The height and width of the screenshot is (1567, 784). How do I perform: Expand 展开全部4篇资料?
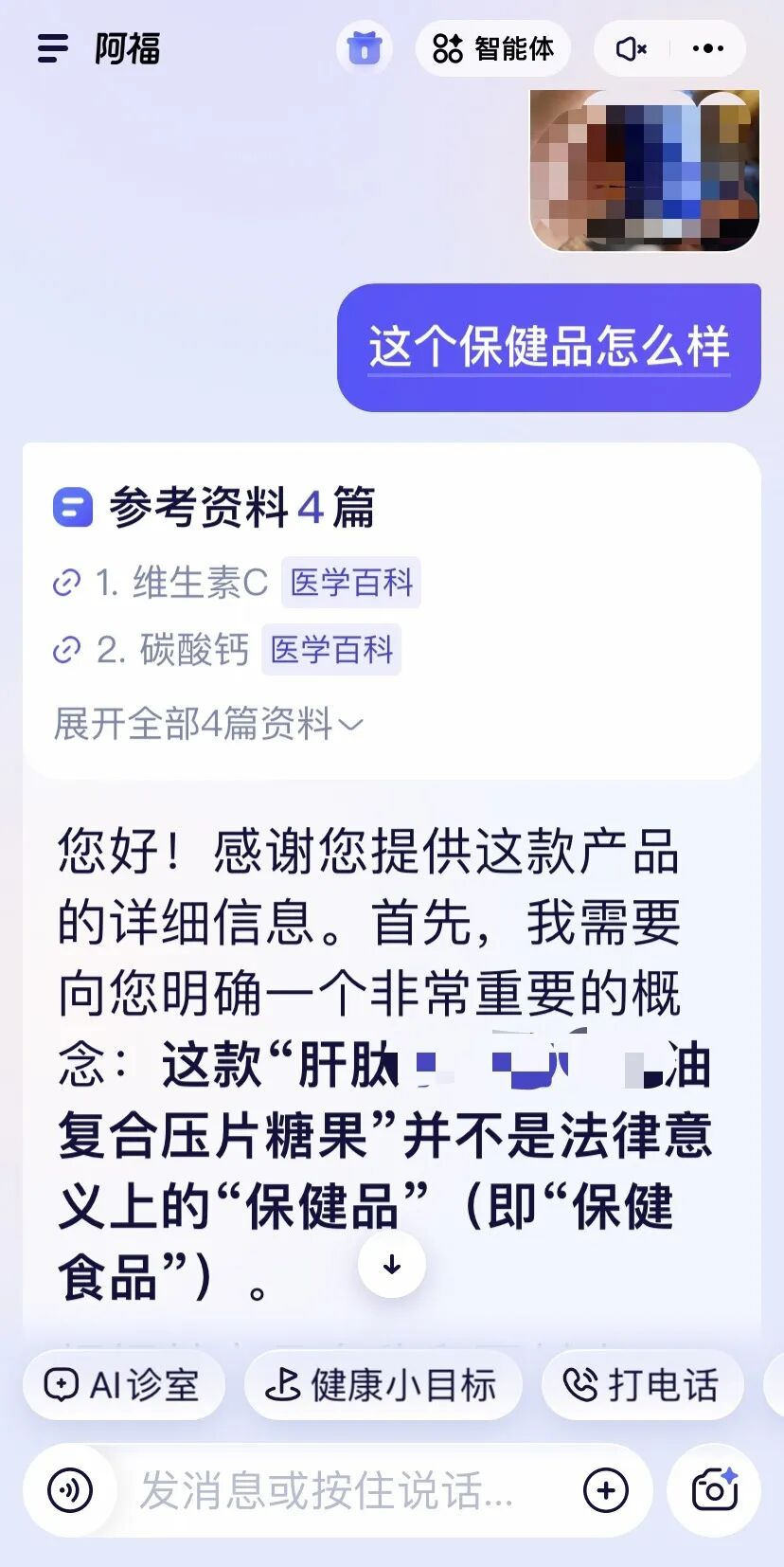pyautogui.click(x=208, y=724)
